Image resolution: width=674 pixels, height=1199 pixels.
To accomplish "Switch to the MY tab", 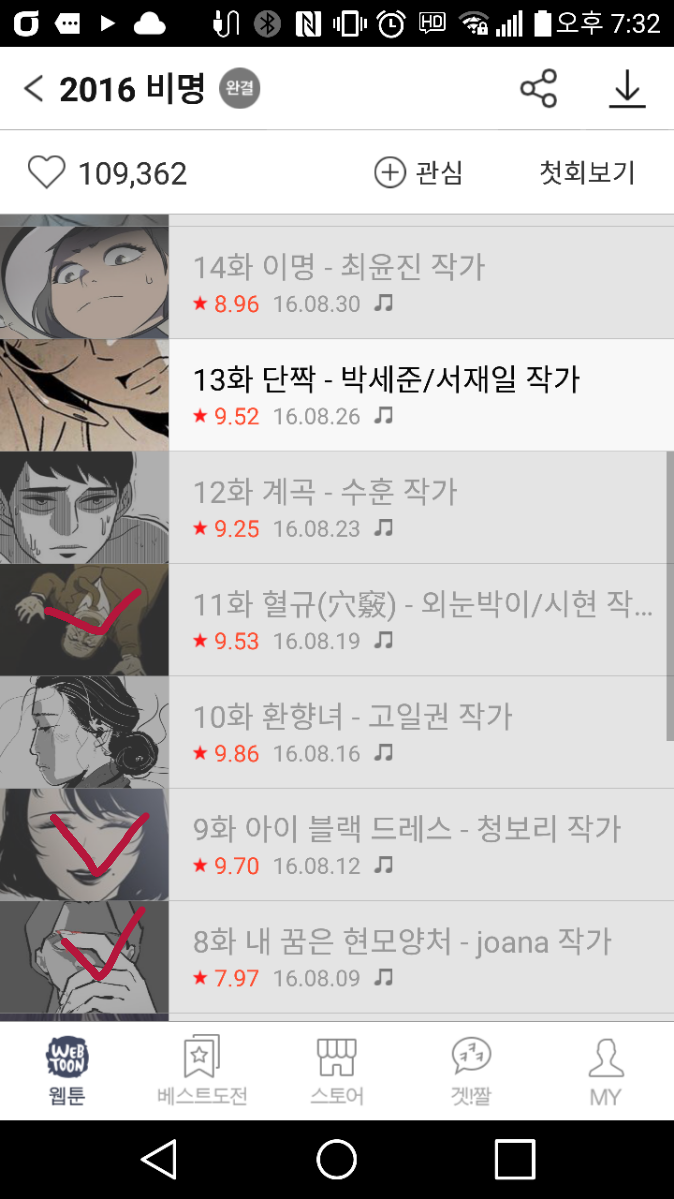I will [605, 1070].
